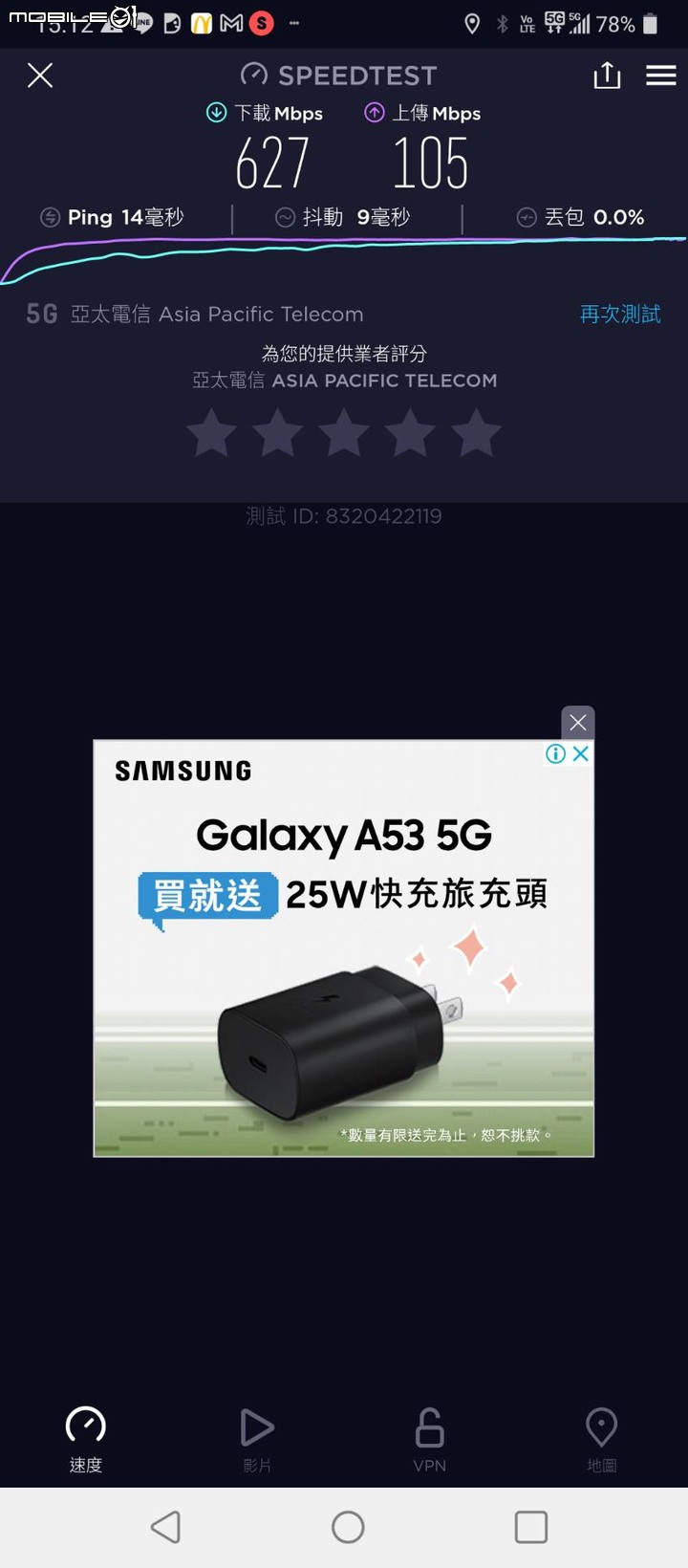The width and height of the screenshot is (688, 1568).
Task: Share the speed test result
Action: click(x=607, y=76)
